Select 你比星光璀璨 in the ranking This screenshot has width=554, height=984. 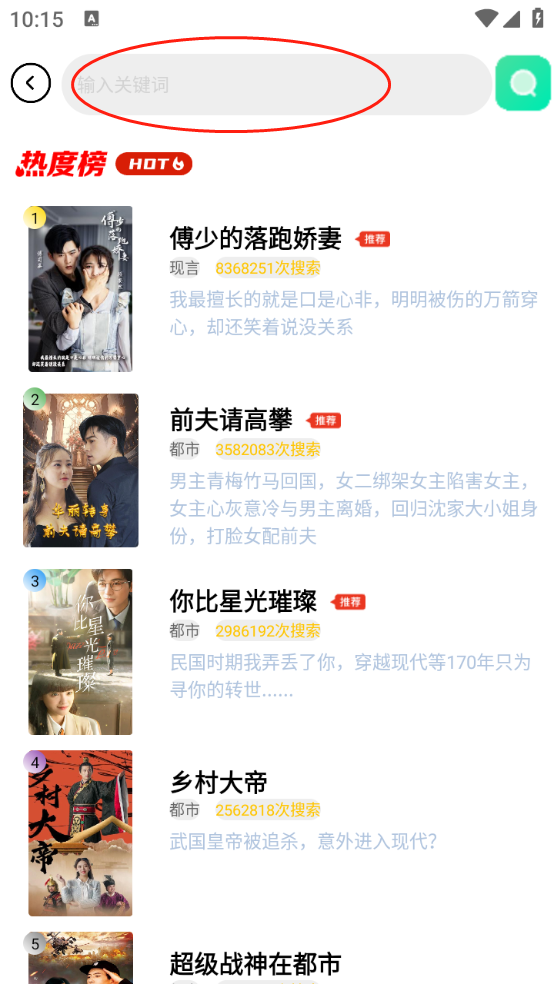pos(243,601)
